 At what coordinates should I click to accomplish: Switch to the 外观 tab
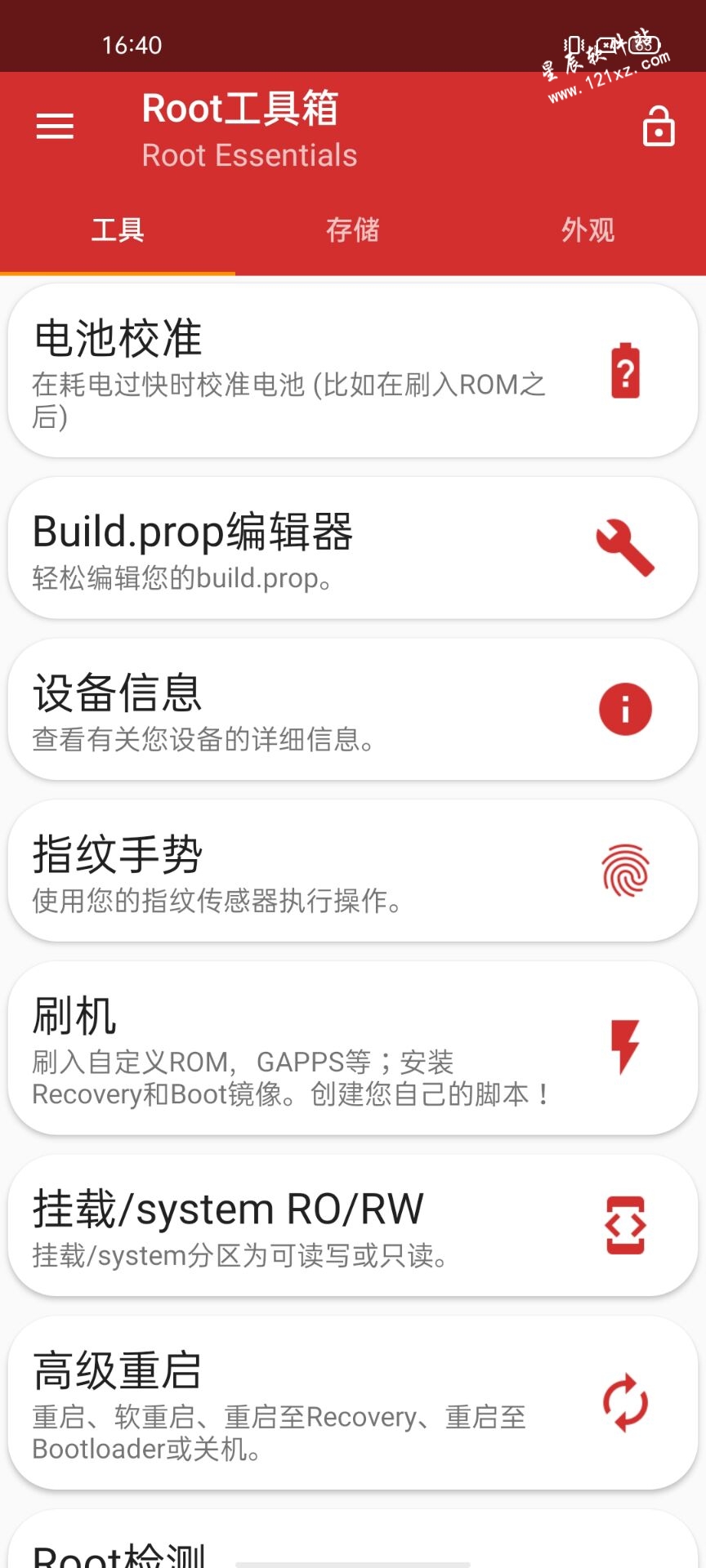coord(588,230)
